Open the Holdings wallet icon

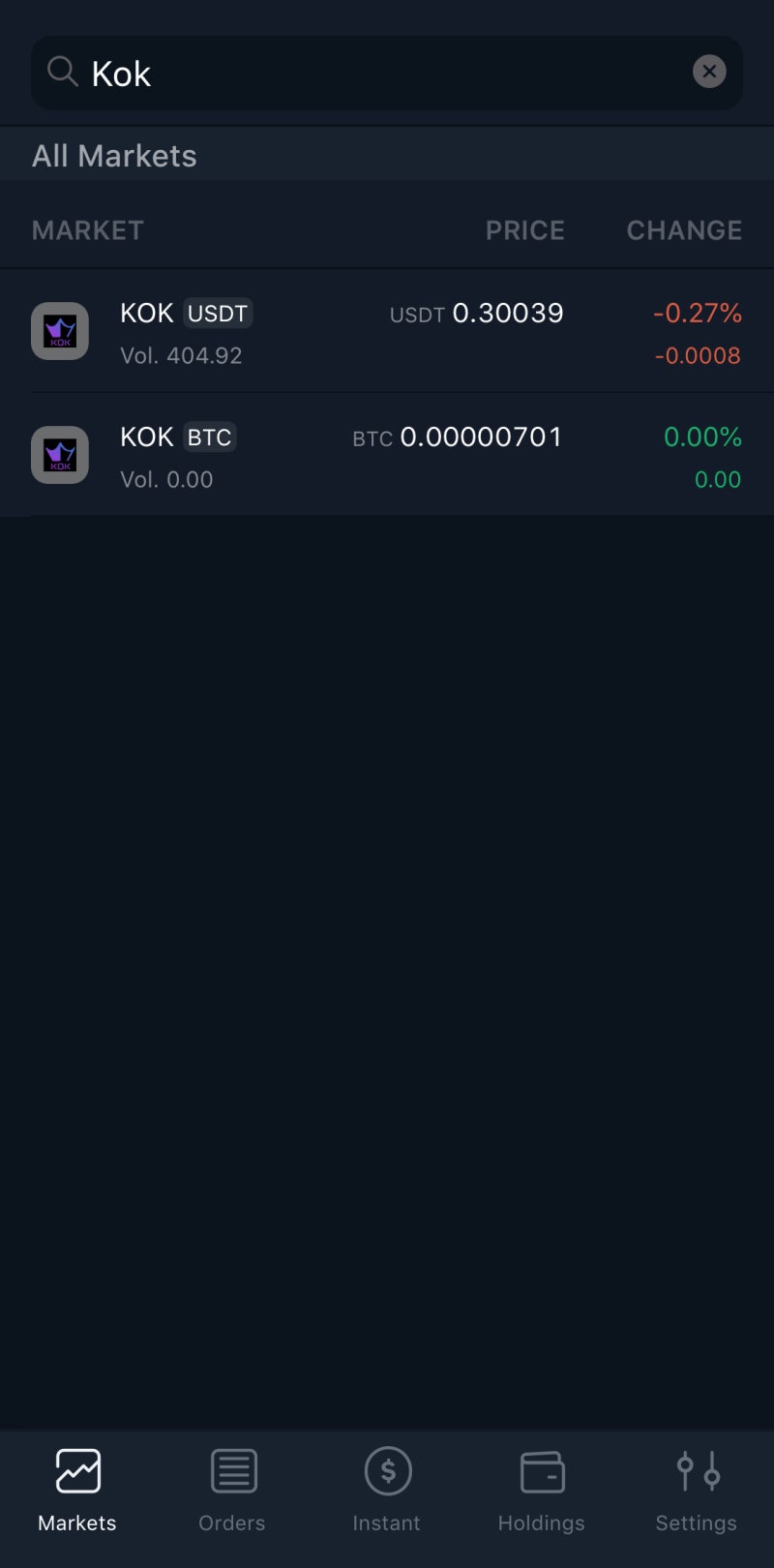pos(541,1470)
